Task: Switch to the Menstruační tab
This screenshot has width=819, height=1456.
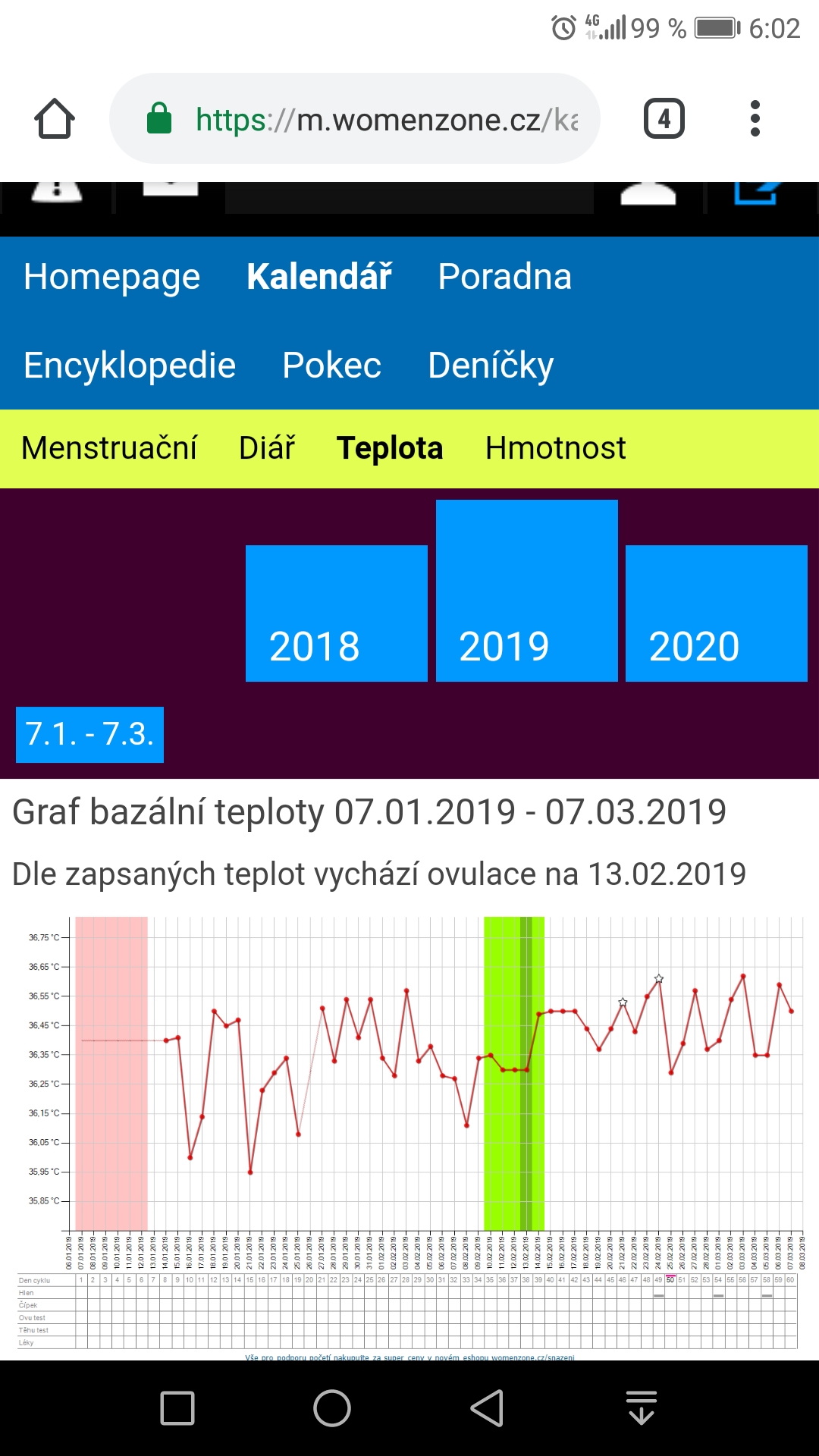Action: point(109,448)
